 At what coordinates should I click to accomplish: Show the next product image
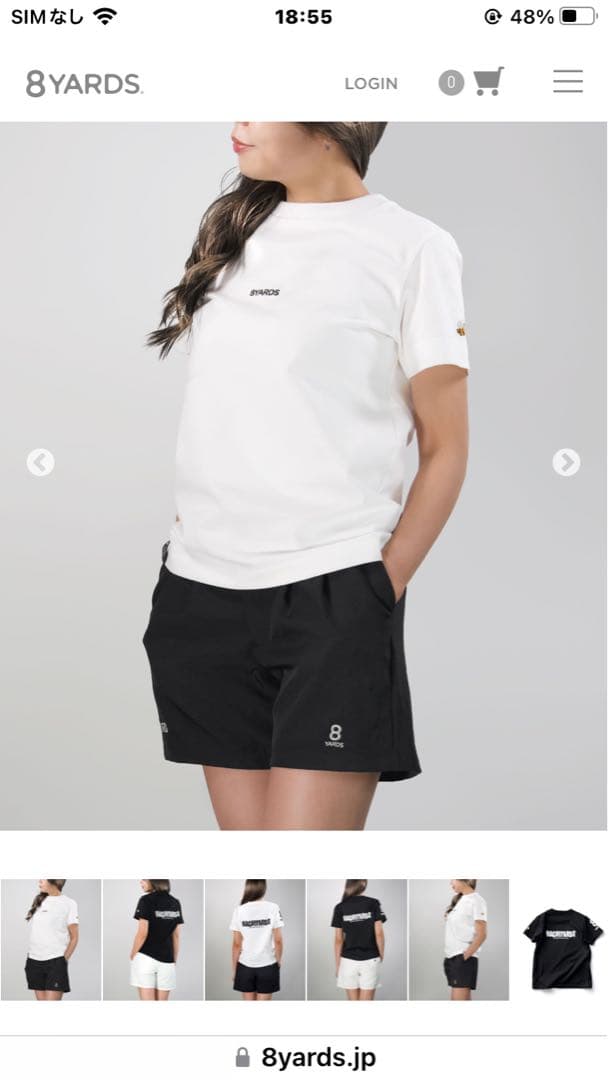pyautogui.click(x=566, y=462)
